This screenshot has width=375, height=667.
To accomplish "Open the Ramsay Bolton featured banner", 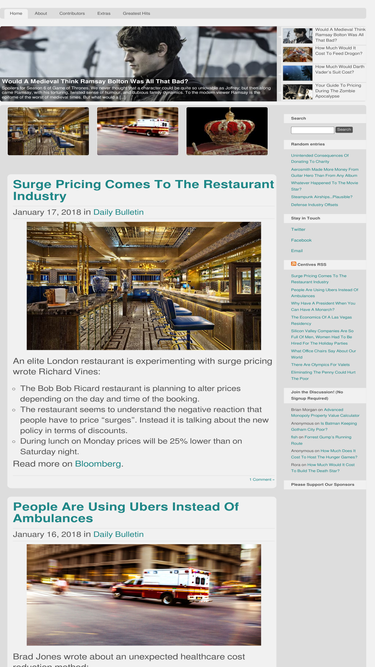I will point(138,64).
